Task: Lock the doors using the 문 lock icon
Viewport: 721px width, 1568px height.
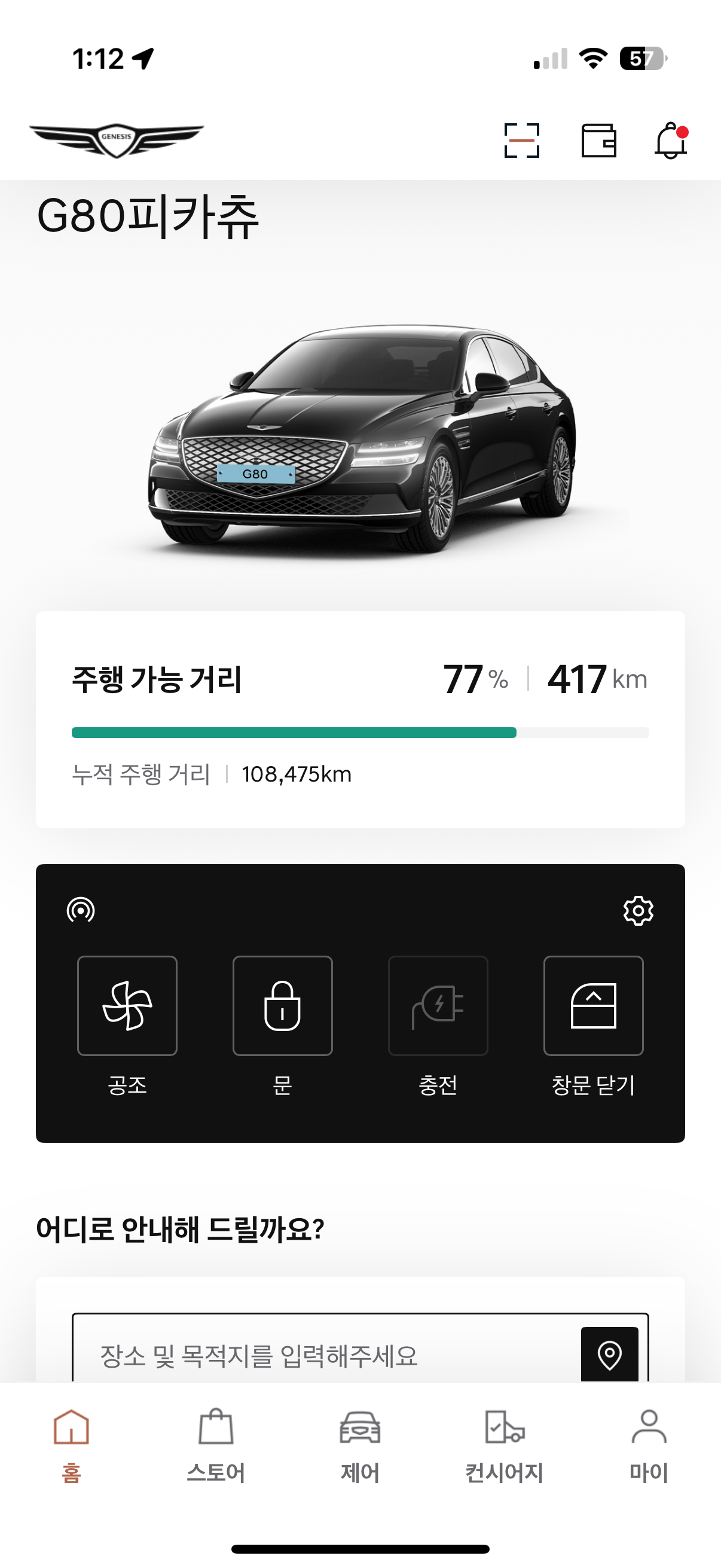Action: pyautogui.click(x=282, y=1005)
